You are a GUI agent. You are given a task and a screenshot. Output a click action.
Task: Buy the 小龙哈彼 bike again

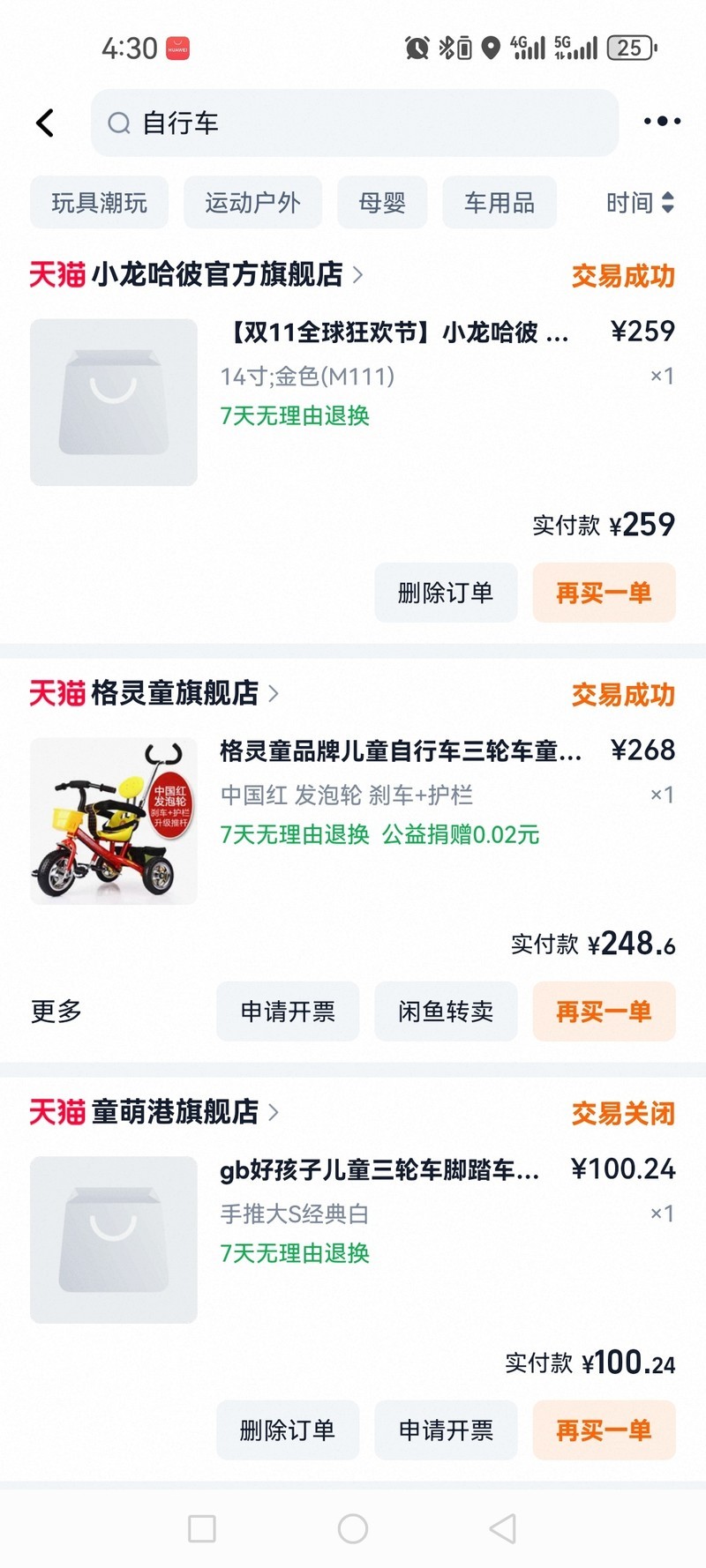604,593
